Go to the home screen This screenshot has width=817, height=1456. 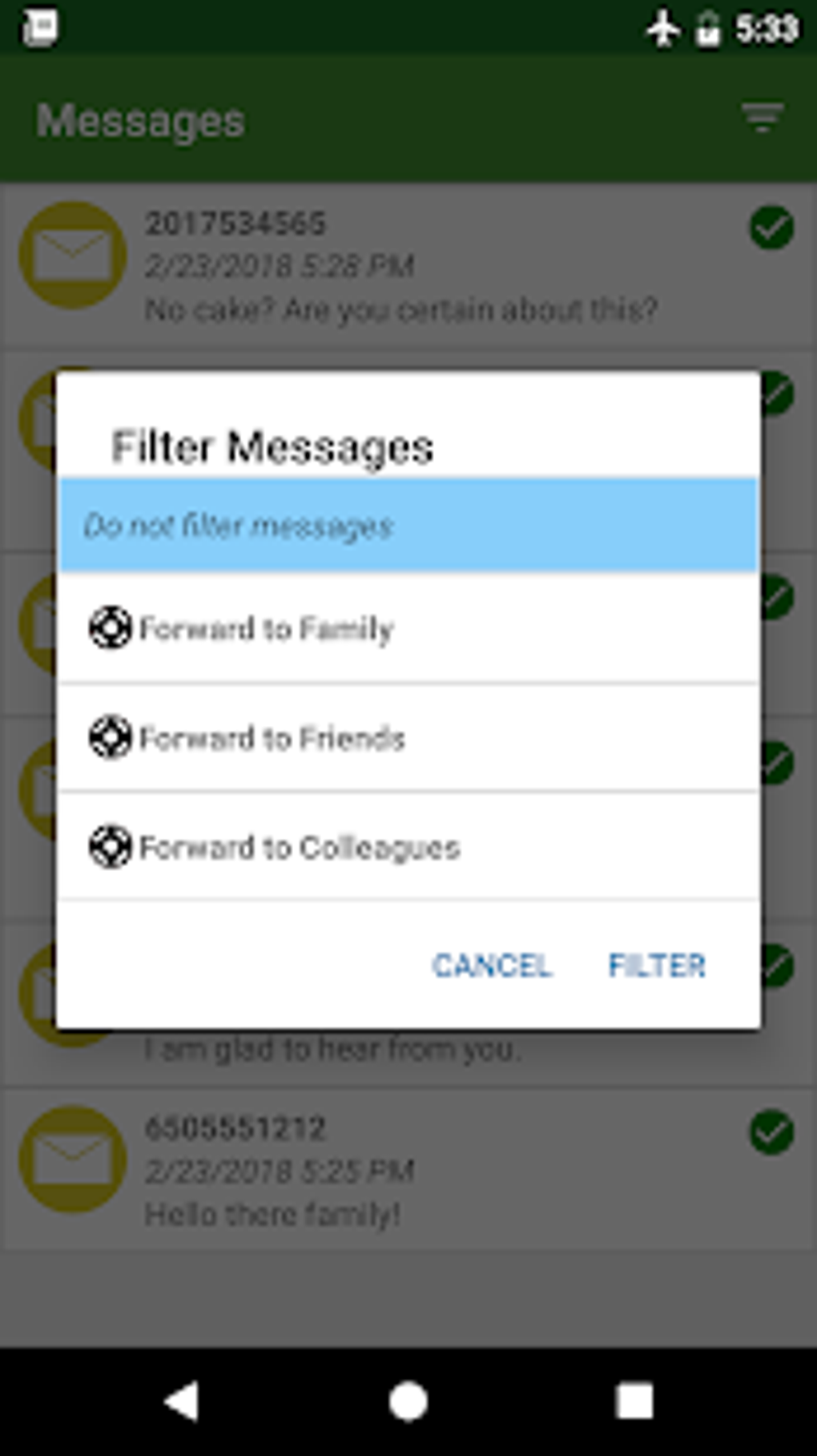pos(408,1402)
